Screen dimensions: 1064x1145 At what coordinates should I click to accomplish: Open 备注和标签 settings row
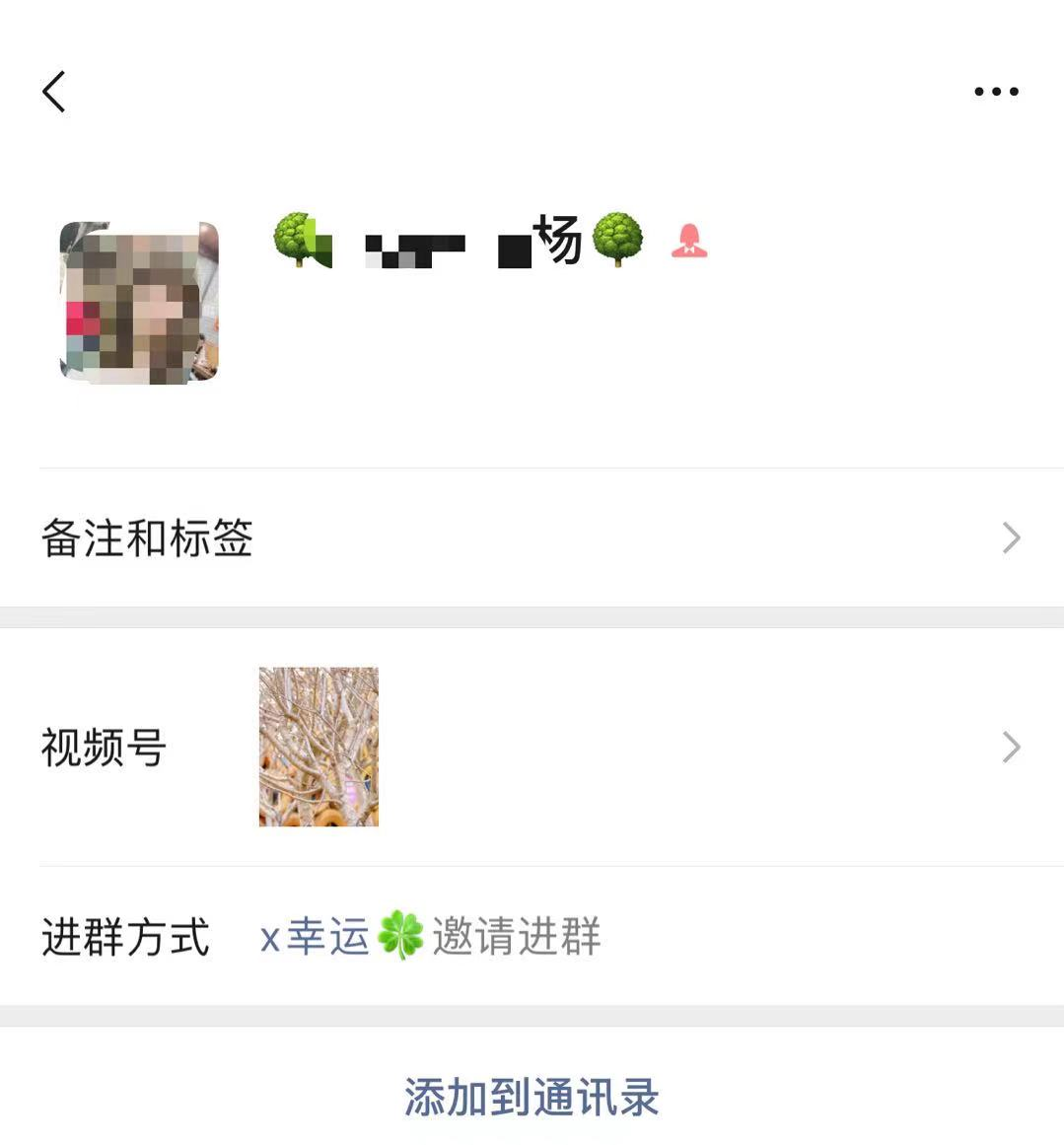coord(532,538)
